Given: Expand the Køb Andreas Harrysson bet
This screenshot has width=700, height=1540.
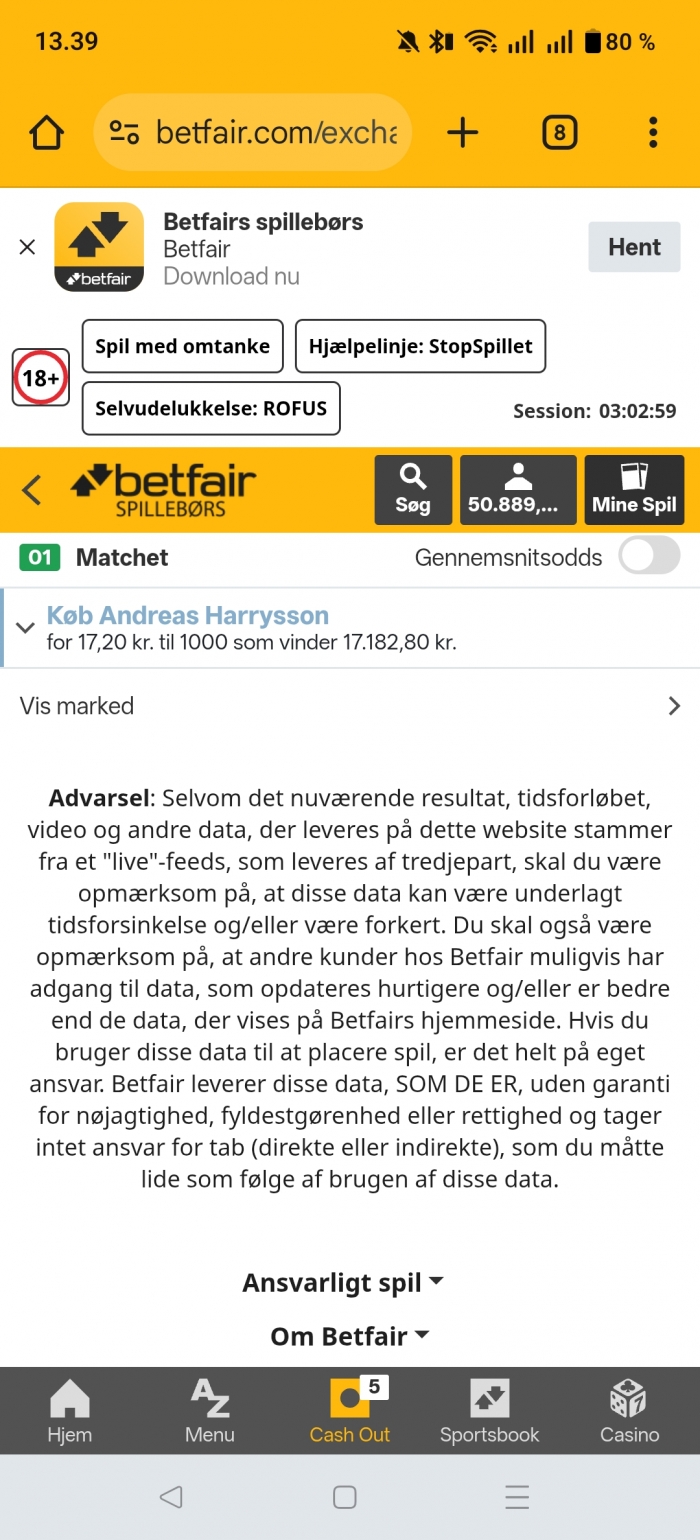Looking at the screenshot, I should 27,628.
